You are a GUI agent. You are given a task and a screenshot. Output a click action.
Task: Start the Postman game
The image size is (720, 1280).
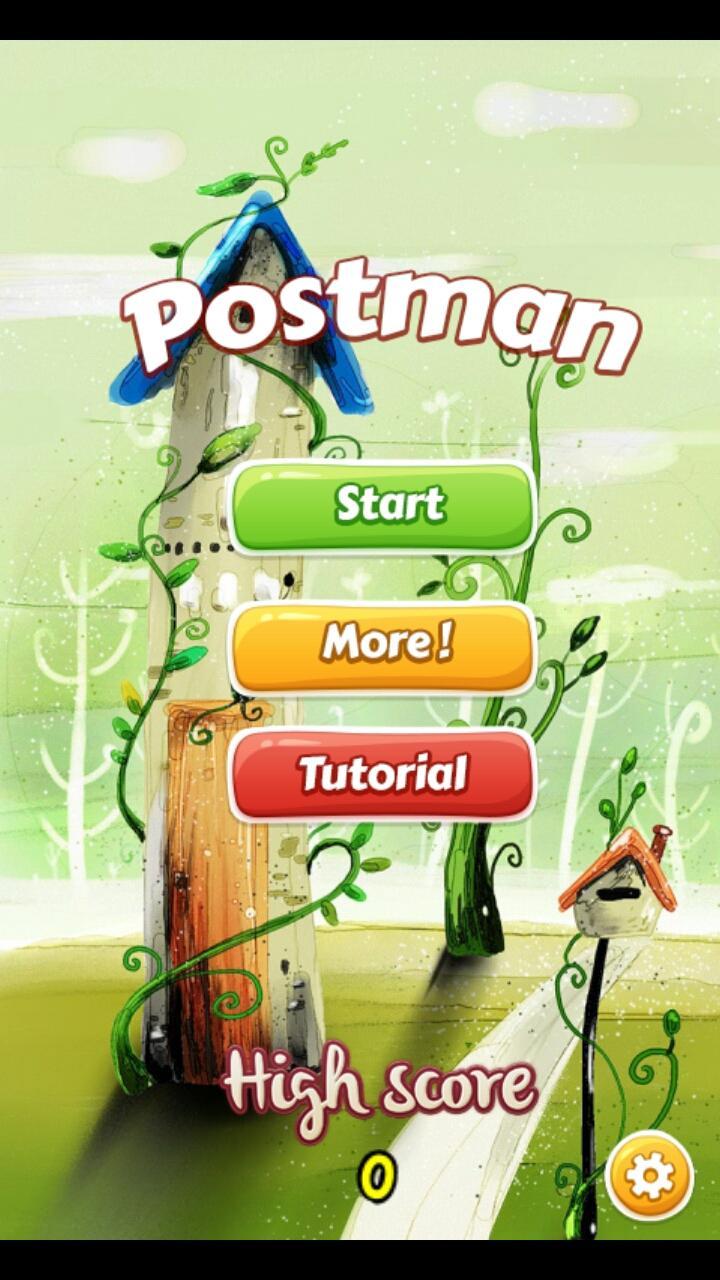[x=384, y=506]
